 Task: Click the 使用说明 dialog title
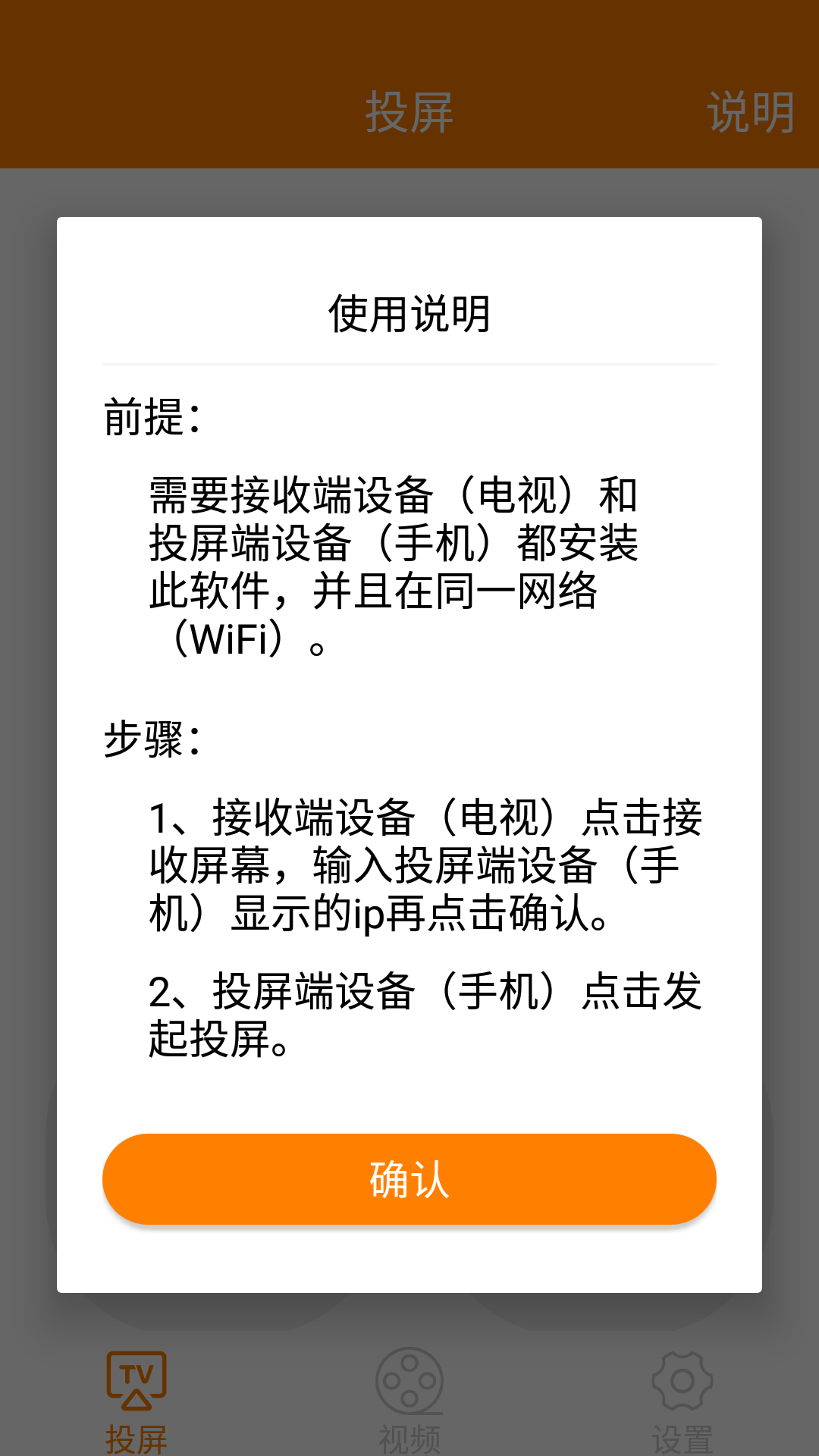[409, 312]
